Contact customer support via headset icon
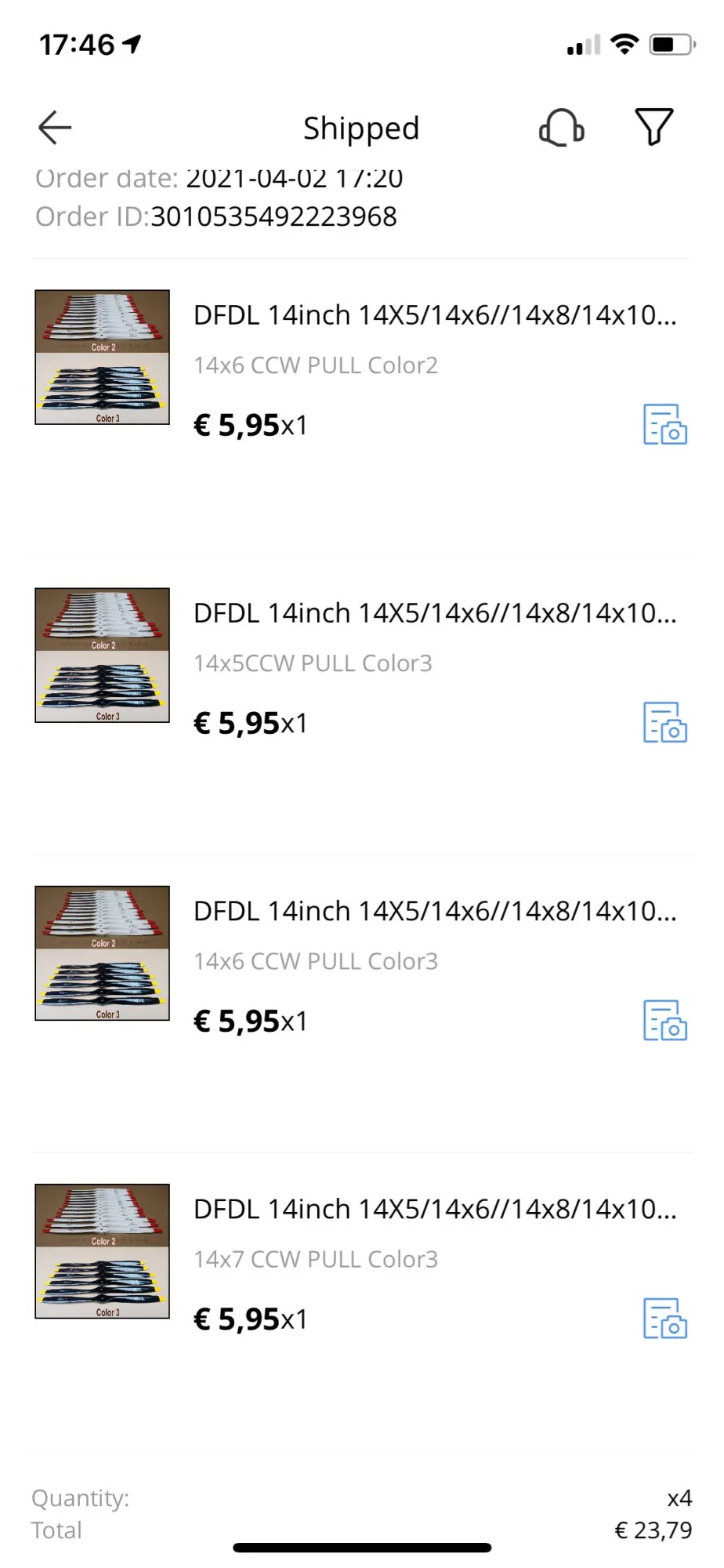 (x=561, y=128)
